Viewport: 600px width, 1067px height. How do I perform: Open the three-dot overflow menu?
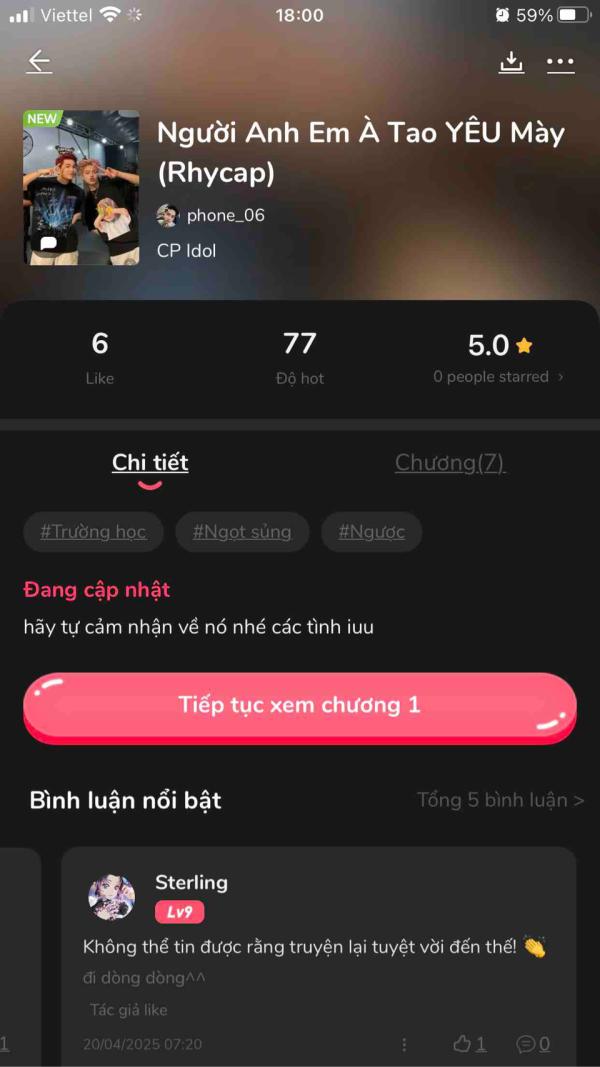coord(560,63)
